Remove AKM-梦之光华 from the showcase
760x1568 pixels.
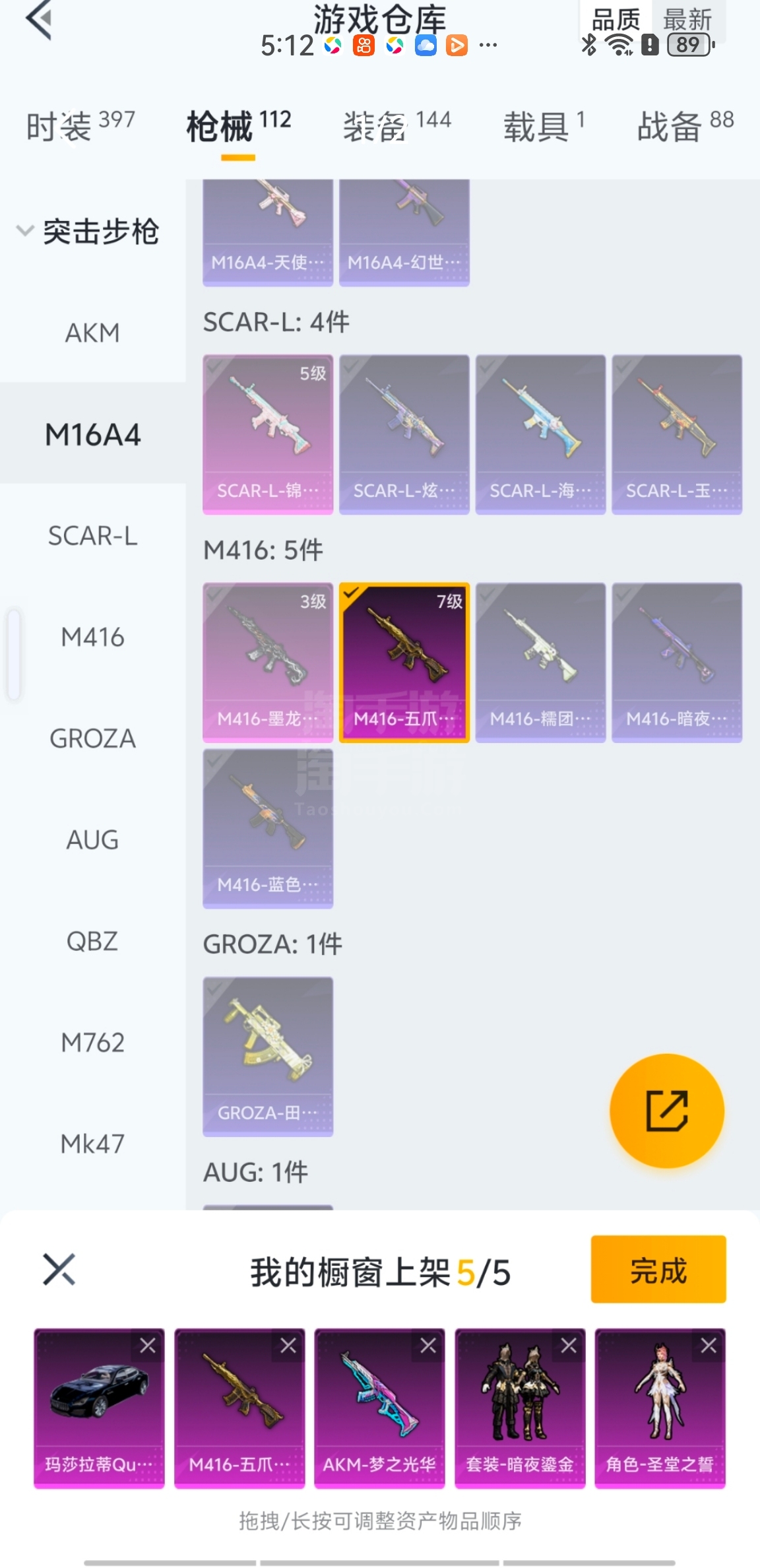click(428, 1346)
